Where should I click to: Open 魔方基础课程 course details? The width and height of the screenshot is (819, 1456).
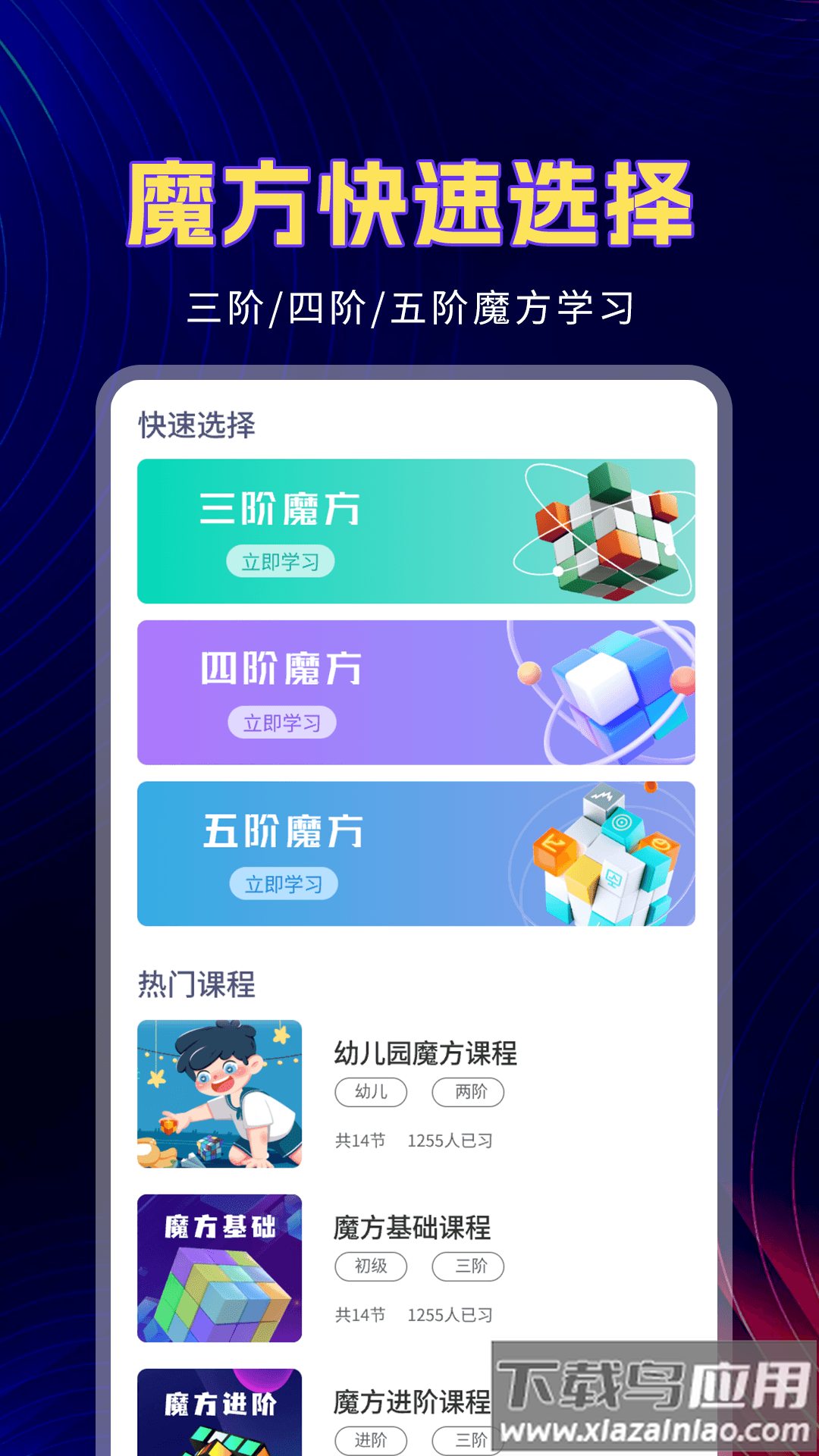[413, 1226]
